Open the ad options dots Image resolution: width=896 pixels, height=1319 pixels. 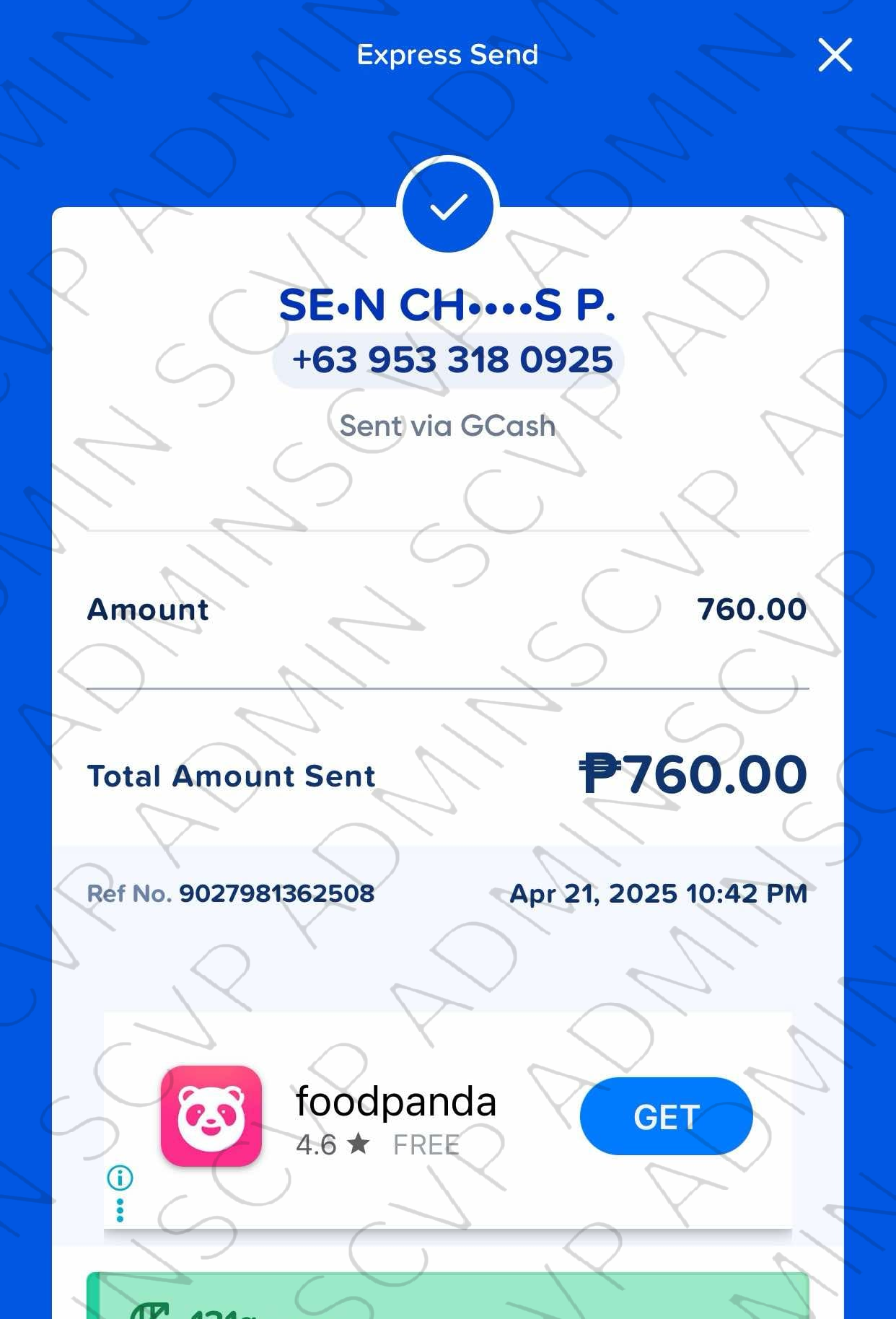point(120,1210)
